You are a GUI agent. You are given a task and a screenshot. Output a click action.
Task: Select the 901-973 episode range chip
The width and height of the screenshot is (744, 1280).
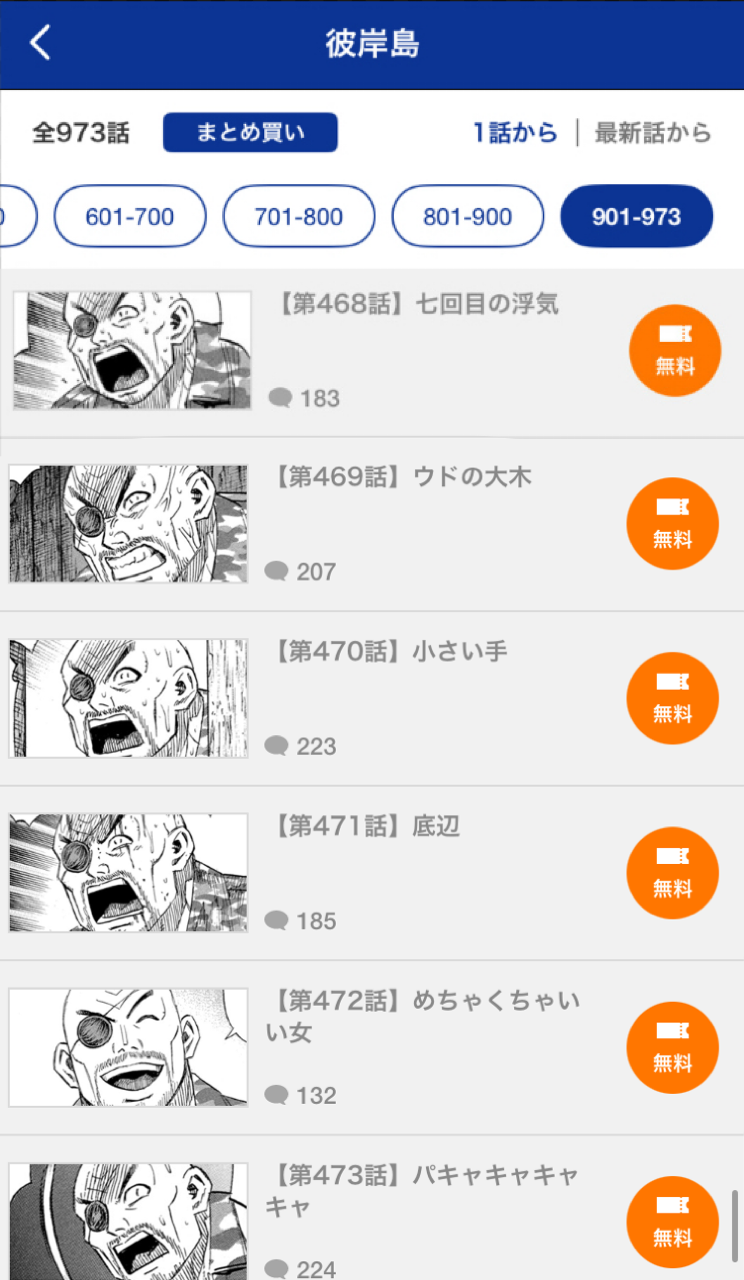coord(637,216)
